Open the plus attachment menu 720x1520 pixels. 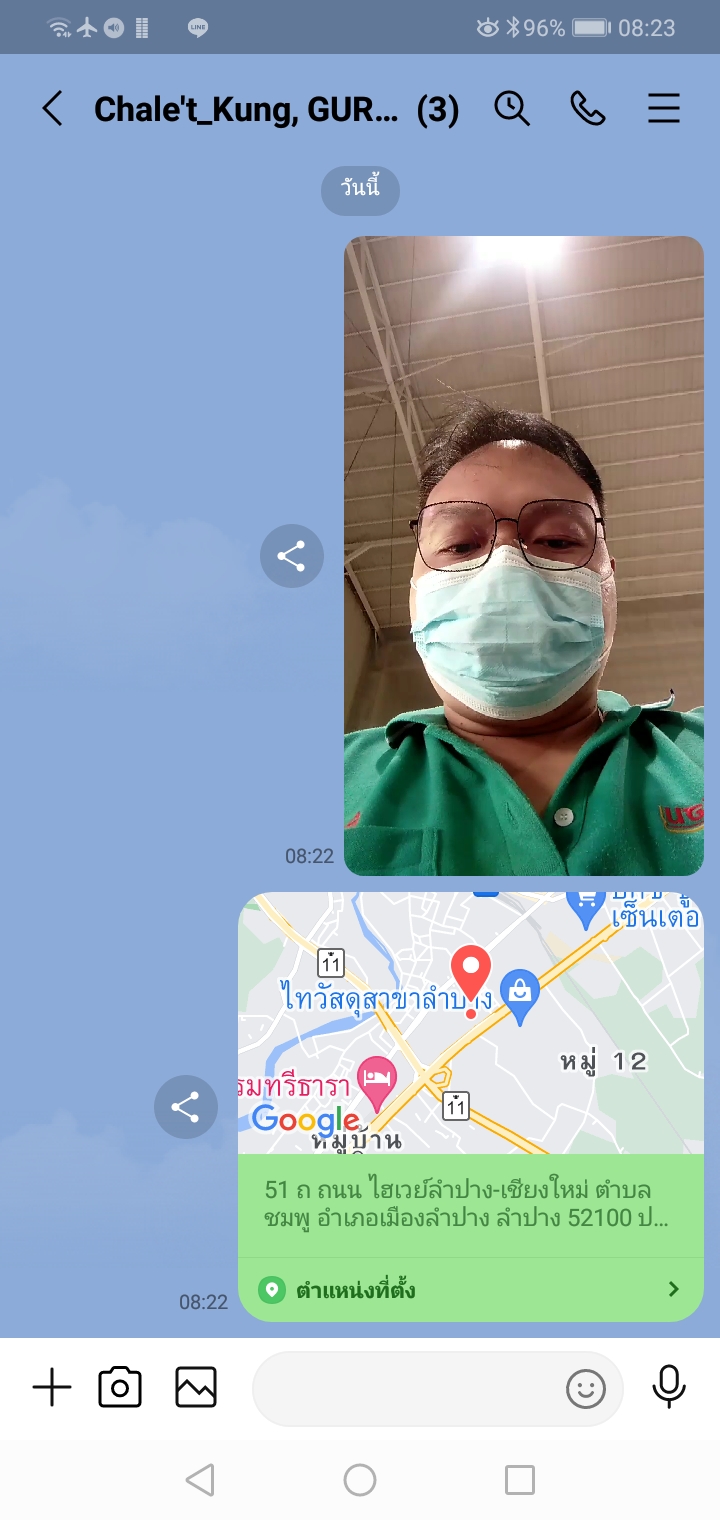click(52, 1388)
